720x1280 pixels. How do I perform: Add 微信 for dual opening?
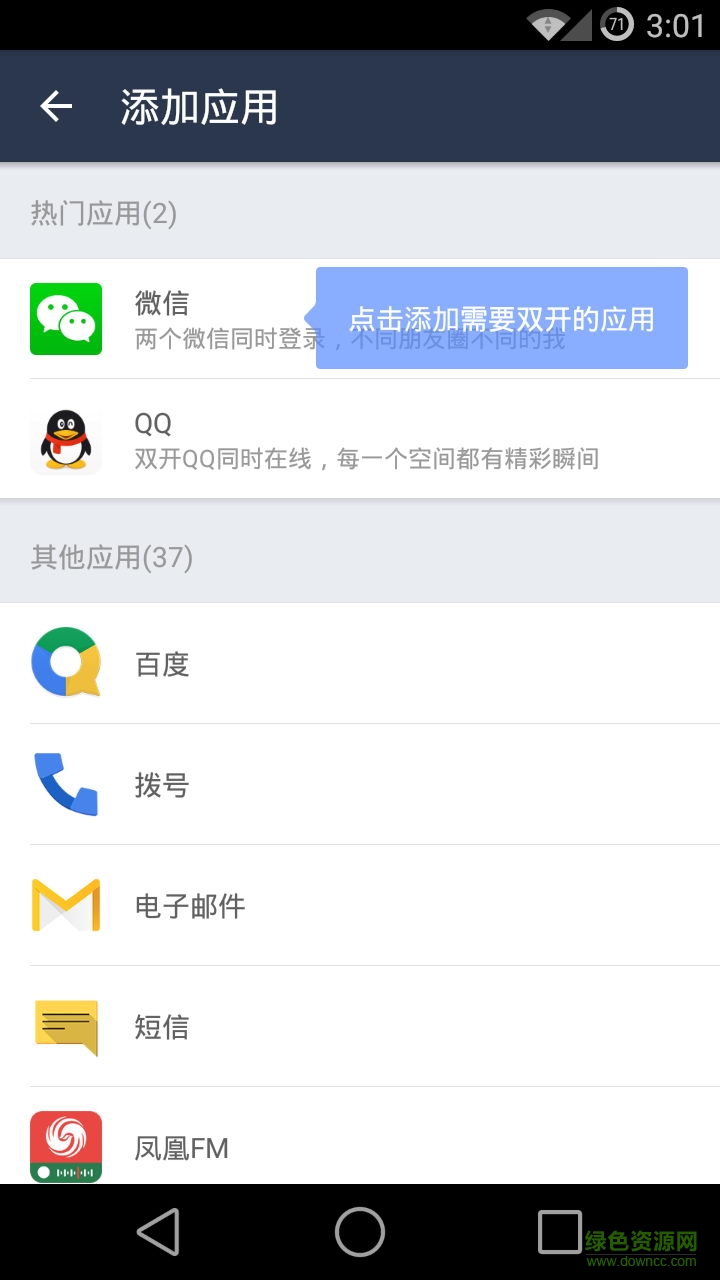(160, 319)
